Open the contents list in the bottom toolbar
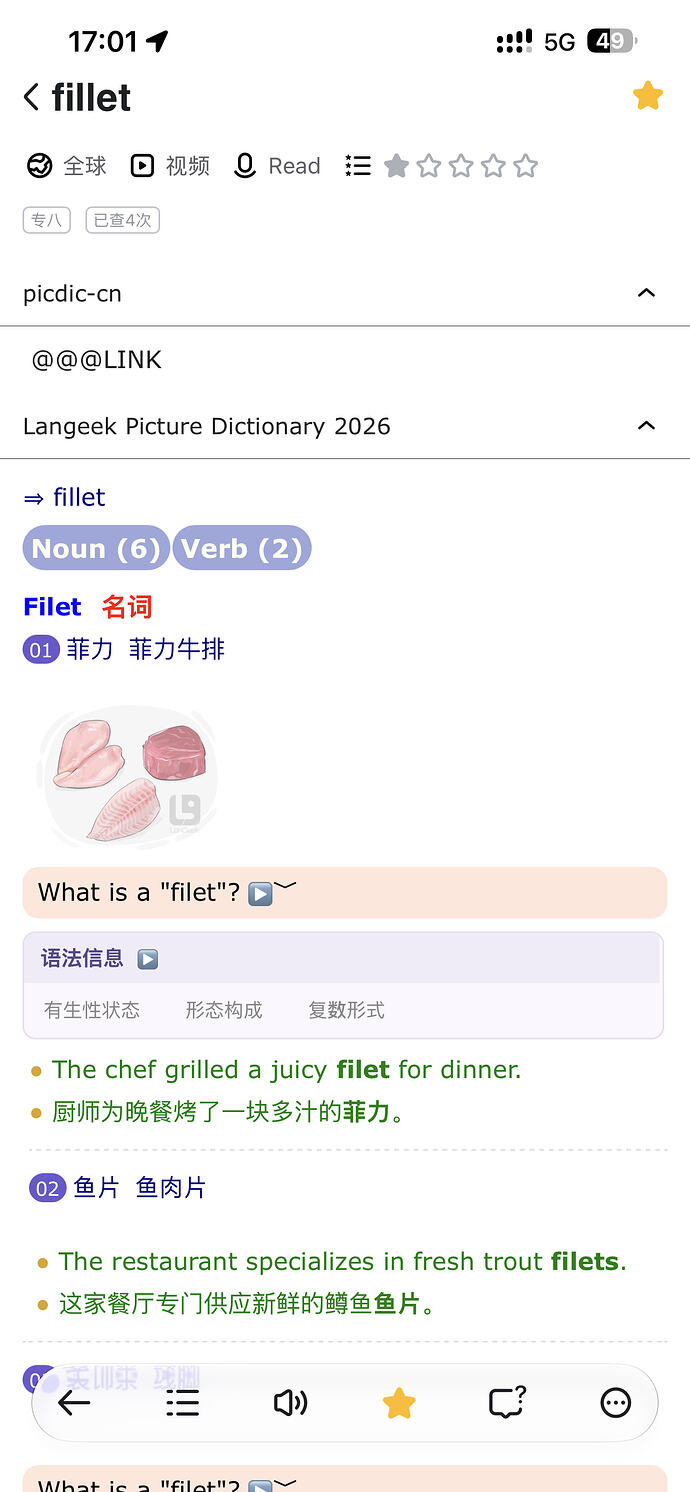Screen dimensions: 690x1492 point(182,1403)
